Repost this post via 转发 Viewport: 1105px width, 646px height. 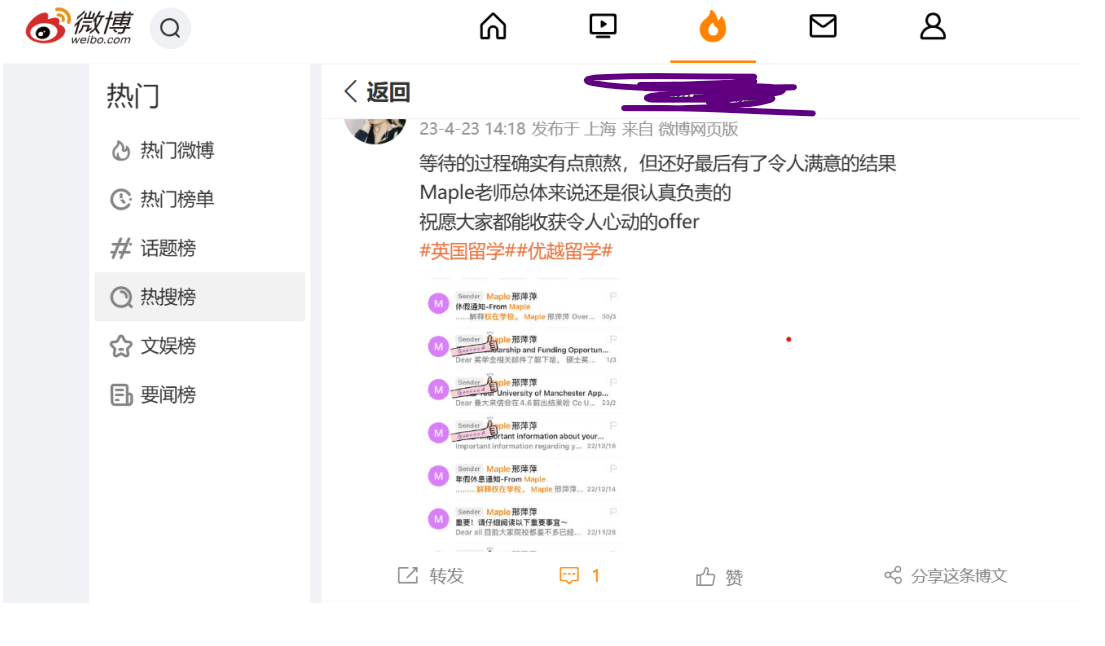coord(432,576)
